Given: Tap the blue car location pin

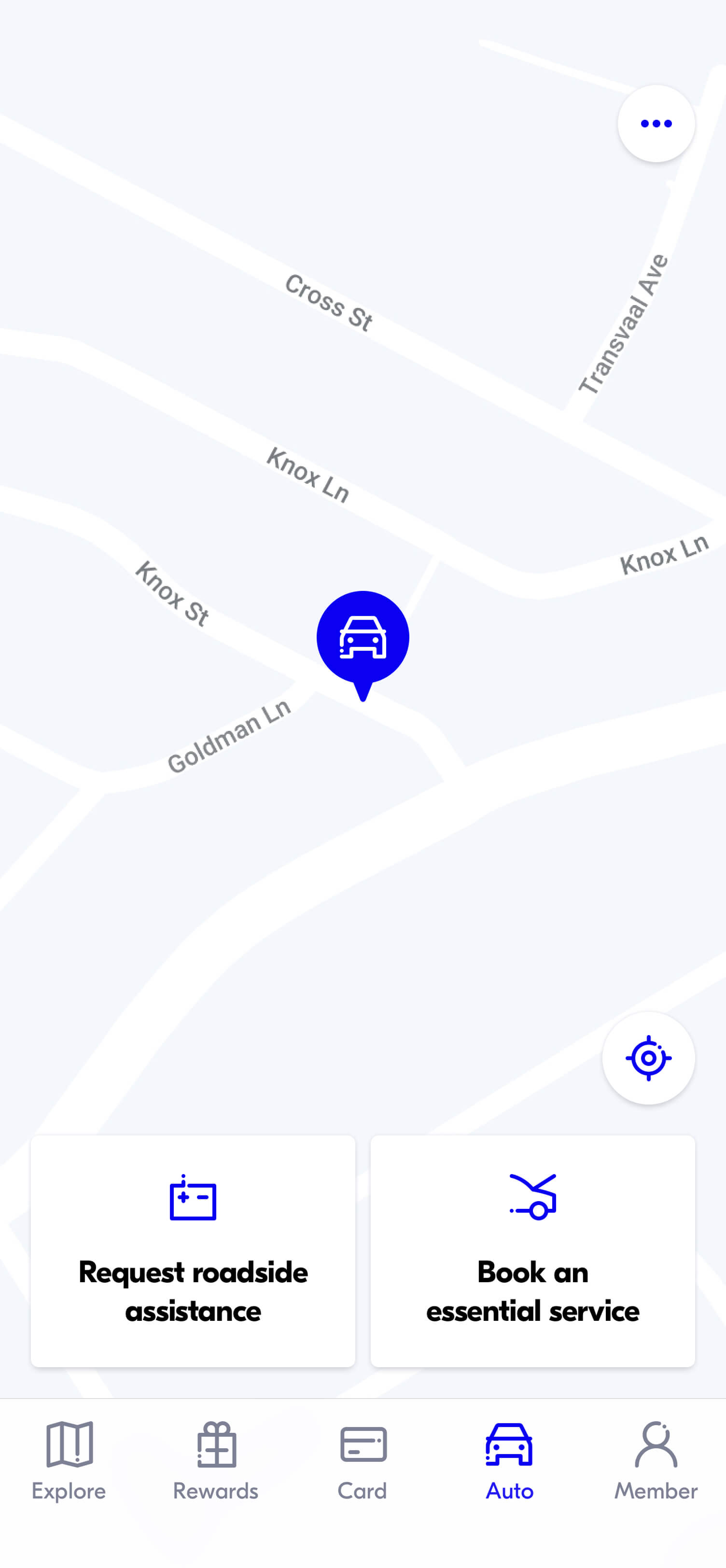Looking at the screenshot, I should point(363,637).
